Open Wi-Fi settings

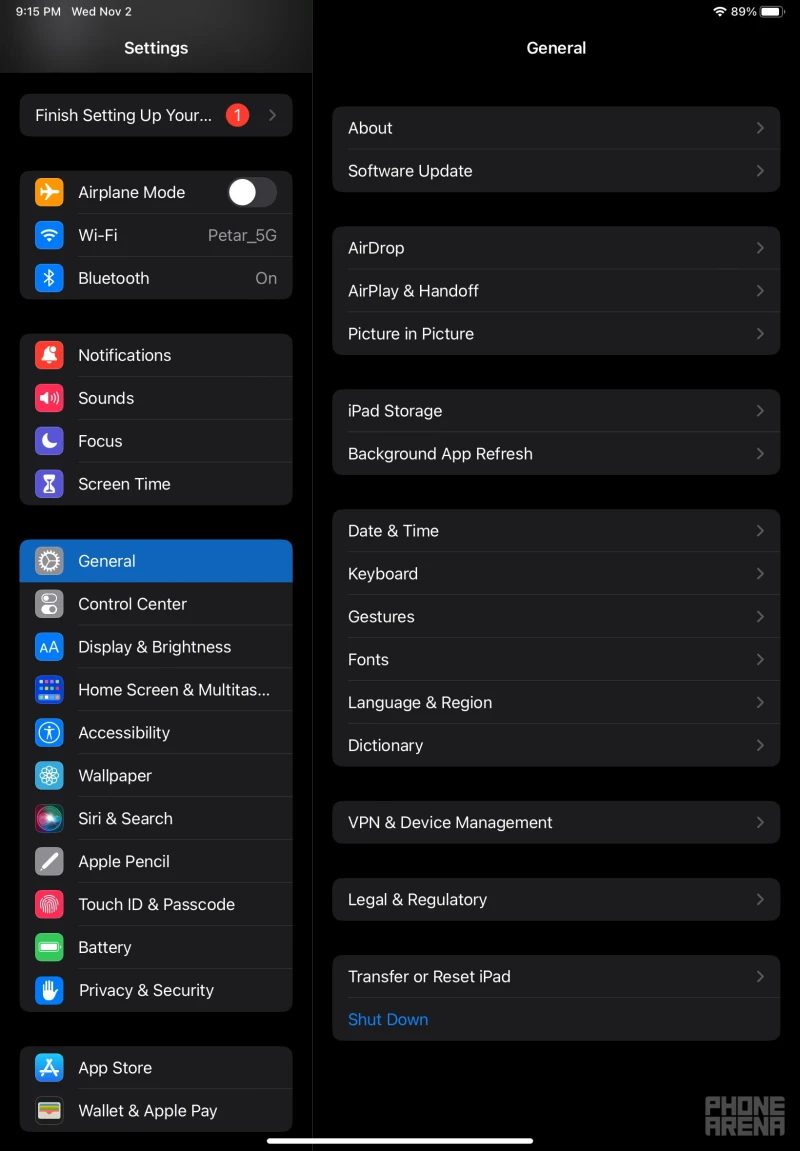pos(155,235)
